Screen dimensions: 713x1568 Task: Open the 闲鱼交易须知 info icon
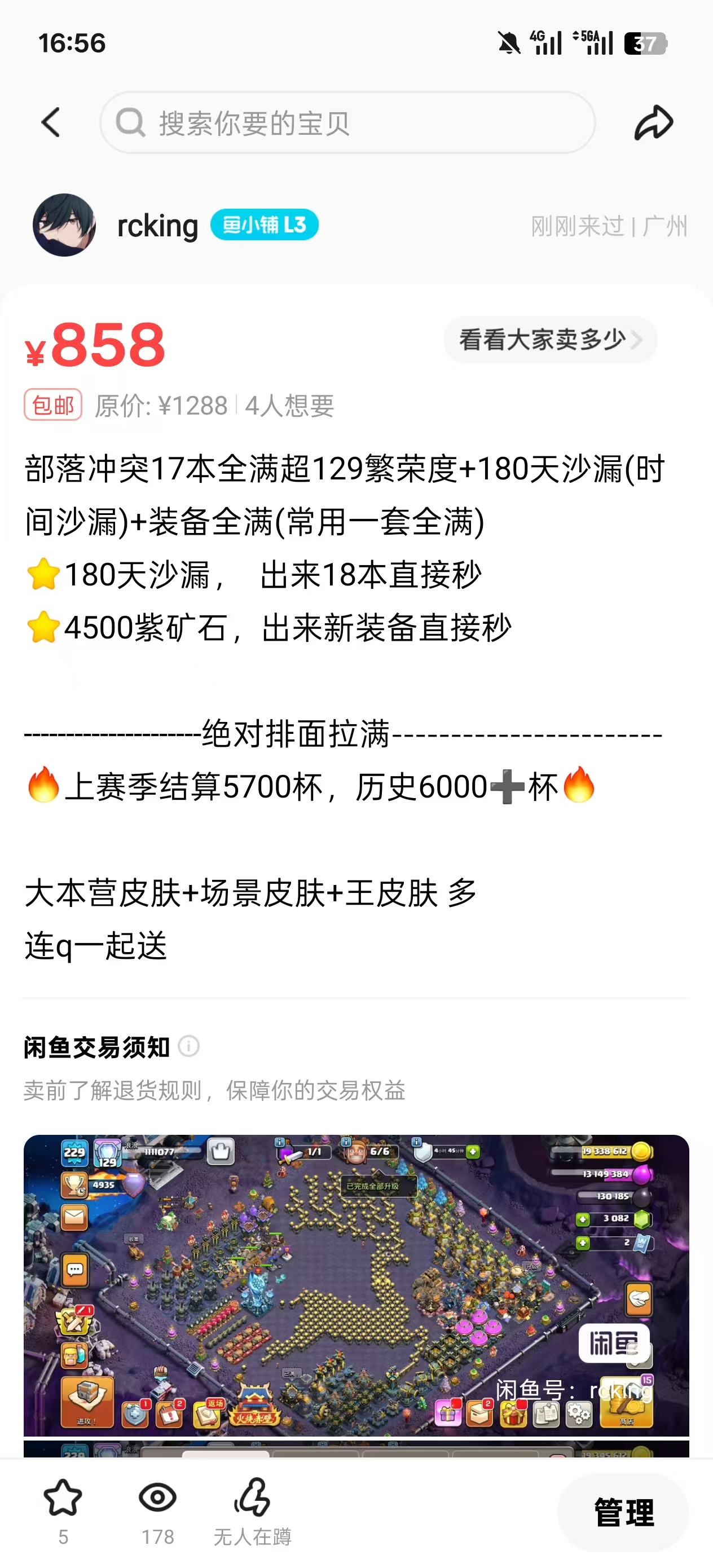189,1047
